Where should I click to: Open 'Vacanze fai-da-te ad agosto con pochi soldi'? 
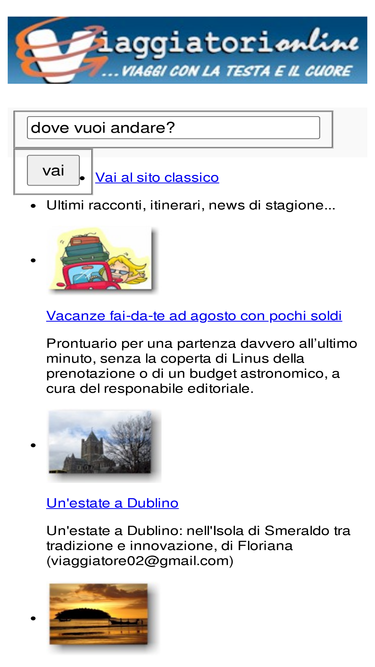point(194,316)
